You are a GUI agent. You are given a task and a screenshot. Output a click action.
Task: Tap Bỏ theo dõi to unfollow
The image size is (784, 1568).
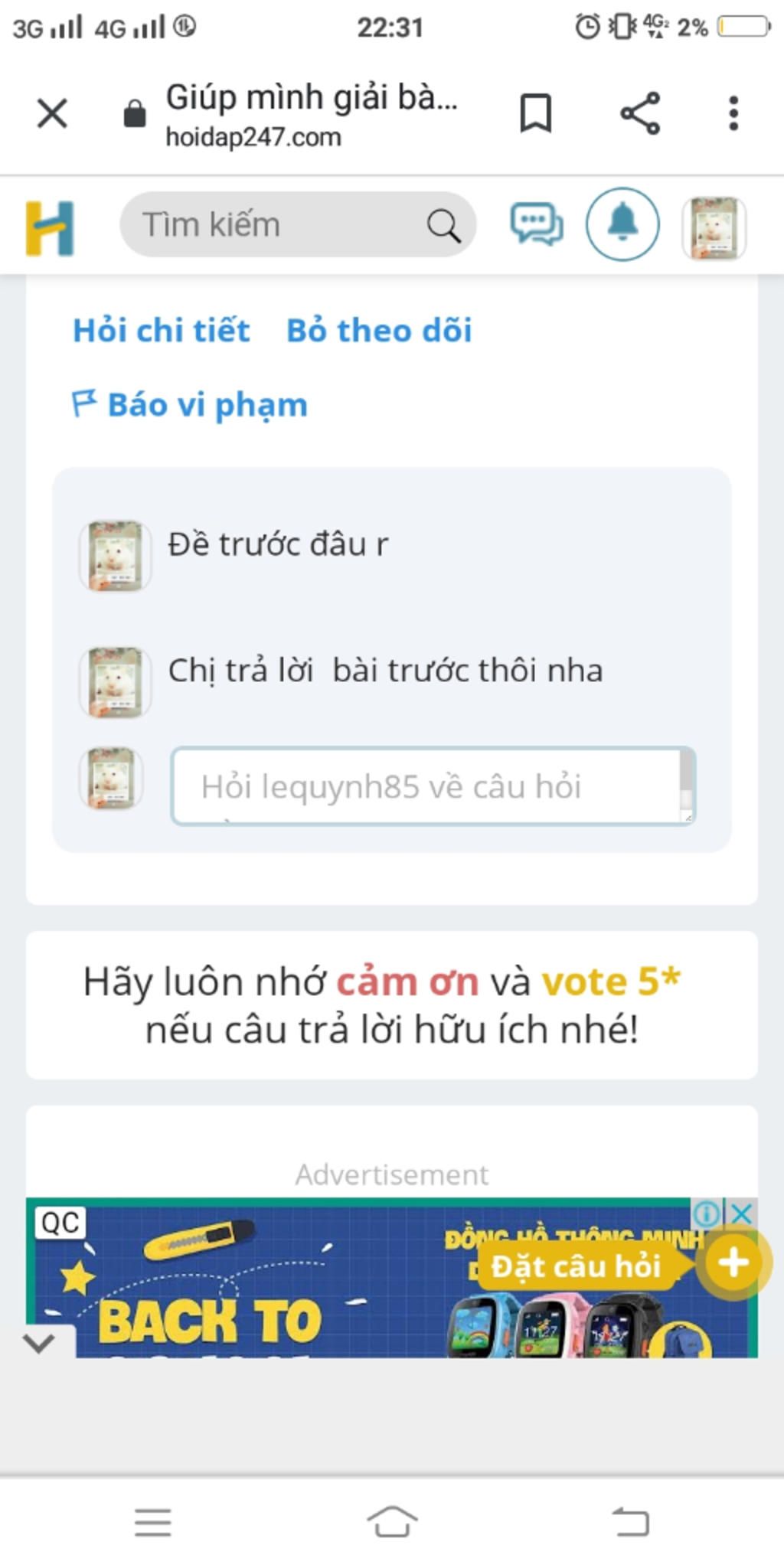(379, 331)
